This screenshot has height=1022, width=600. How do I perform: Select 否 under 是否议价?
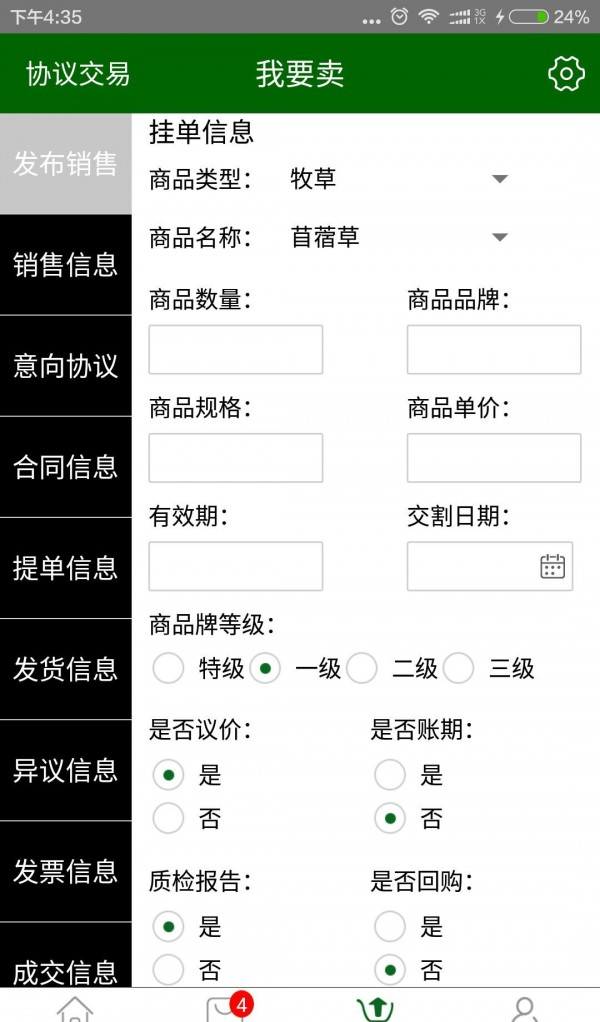(168, 818)
